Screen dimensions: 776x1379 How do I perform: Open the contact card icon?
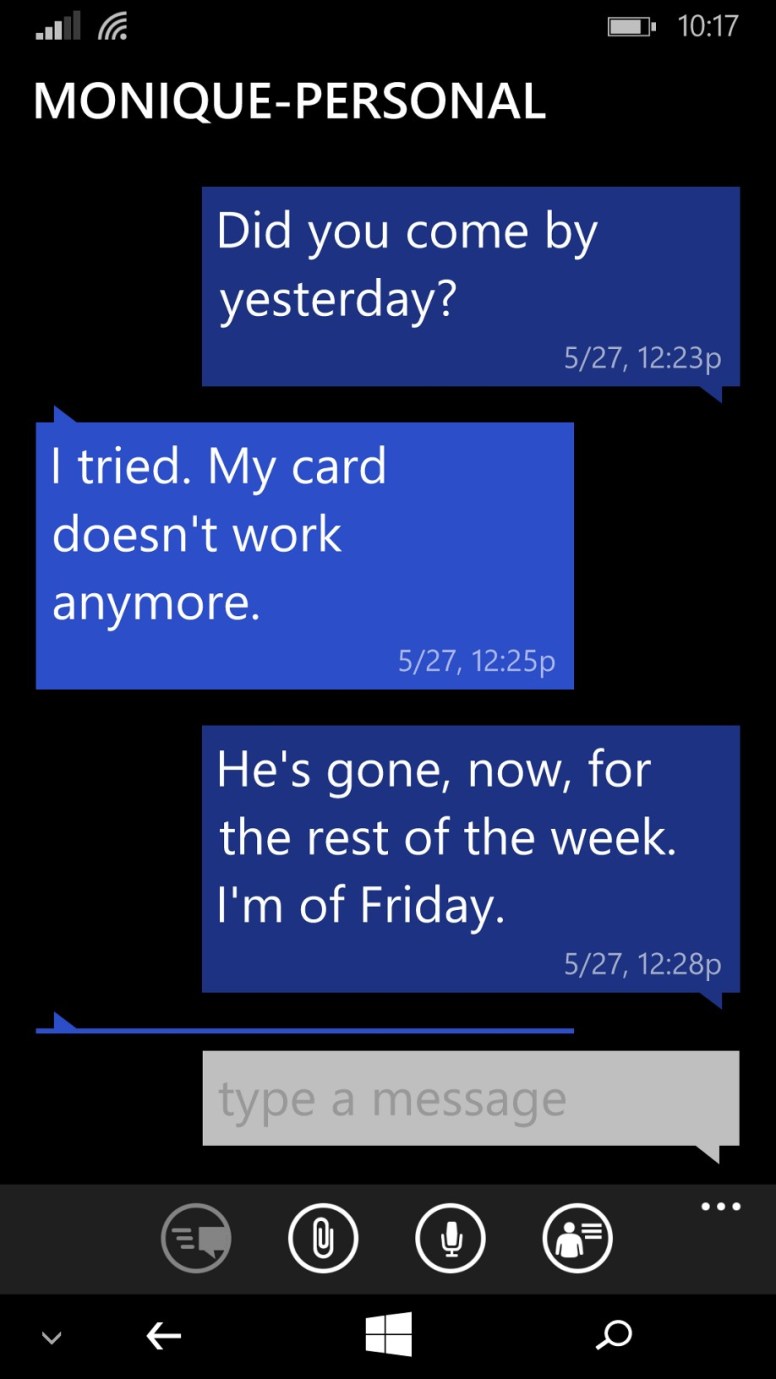point(577,1239)
